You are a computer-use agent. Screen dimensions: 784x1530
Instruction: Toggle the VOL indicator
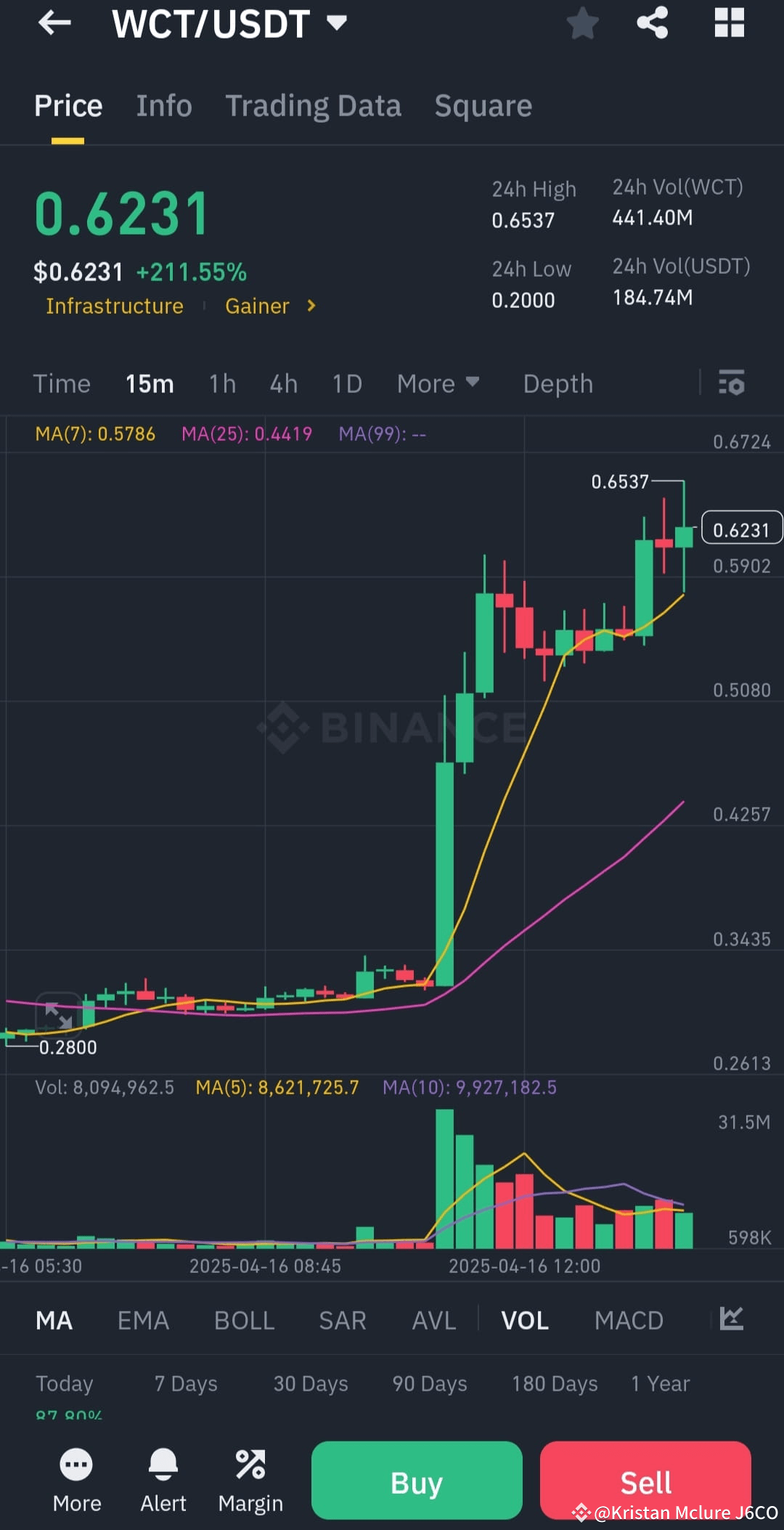(524, 1320)
